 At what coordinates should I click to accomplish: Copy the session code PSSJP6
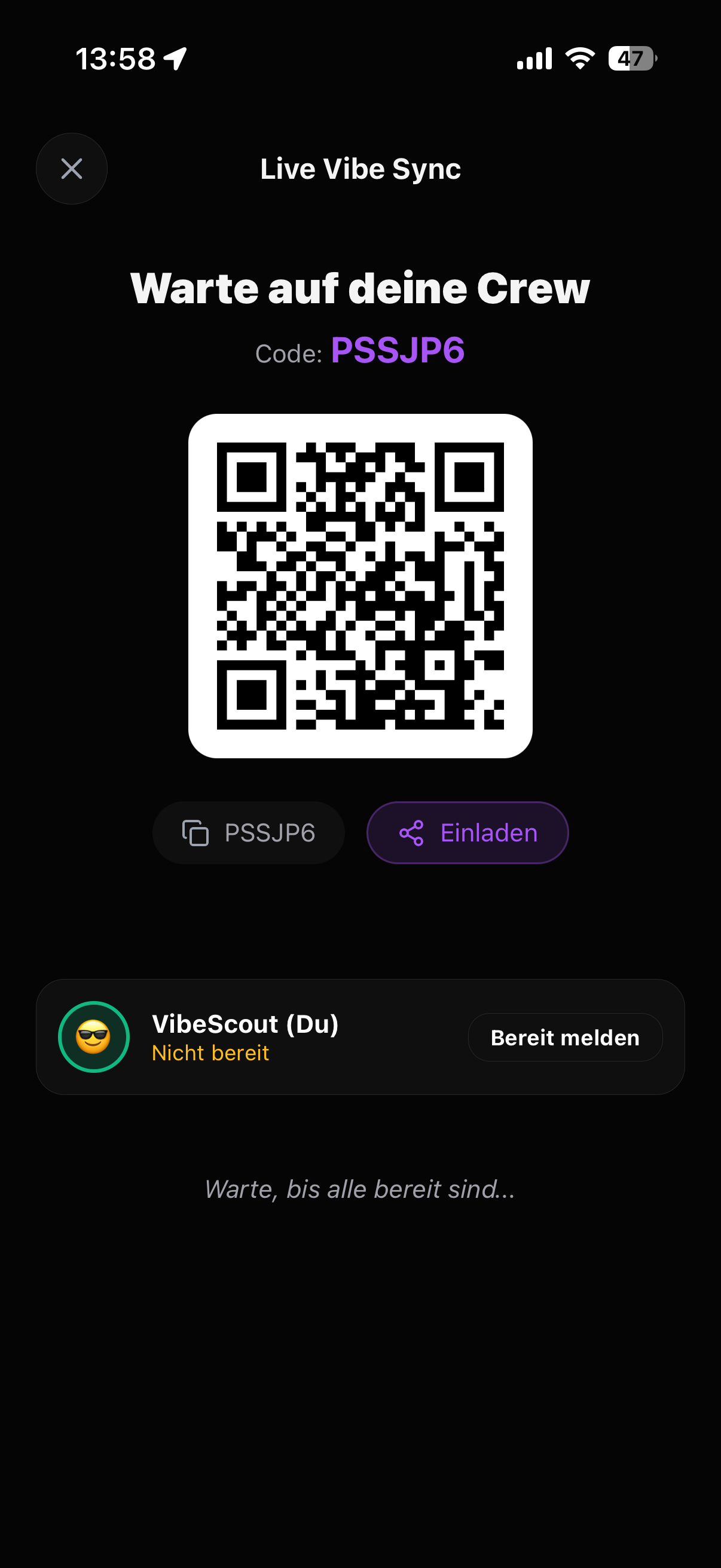249,832
